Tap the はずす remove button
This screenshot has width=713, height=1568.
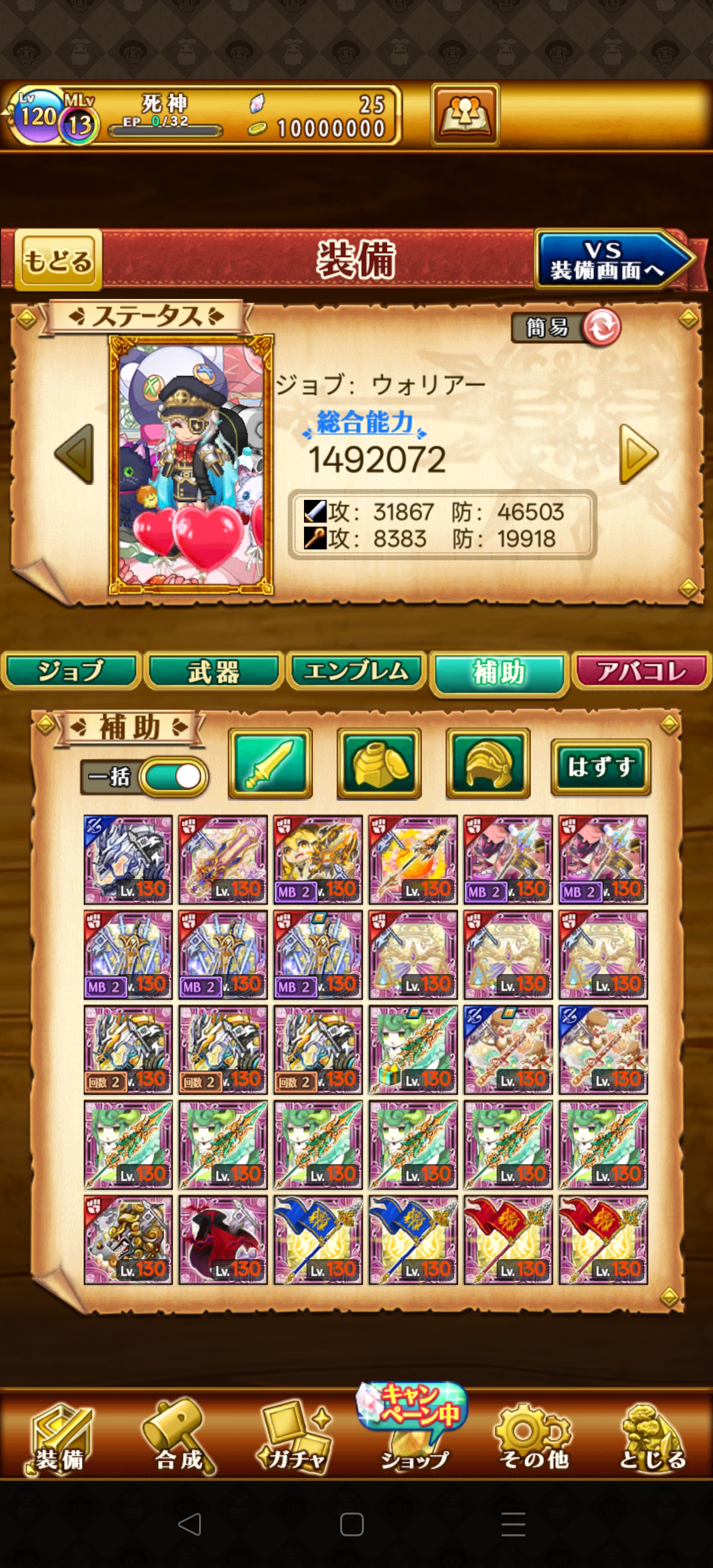point(601,767)
